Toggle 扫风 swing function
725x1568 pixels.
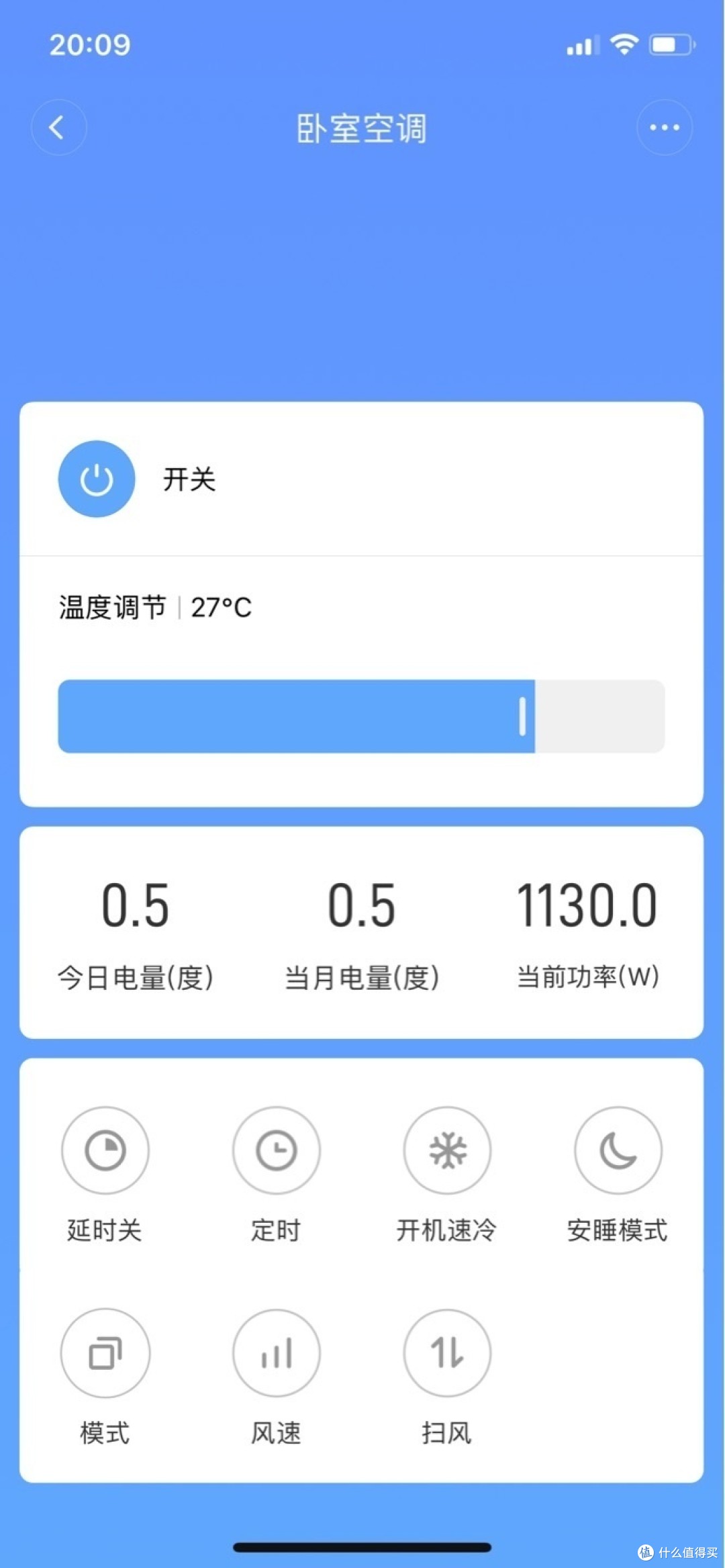447,1353
